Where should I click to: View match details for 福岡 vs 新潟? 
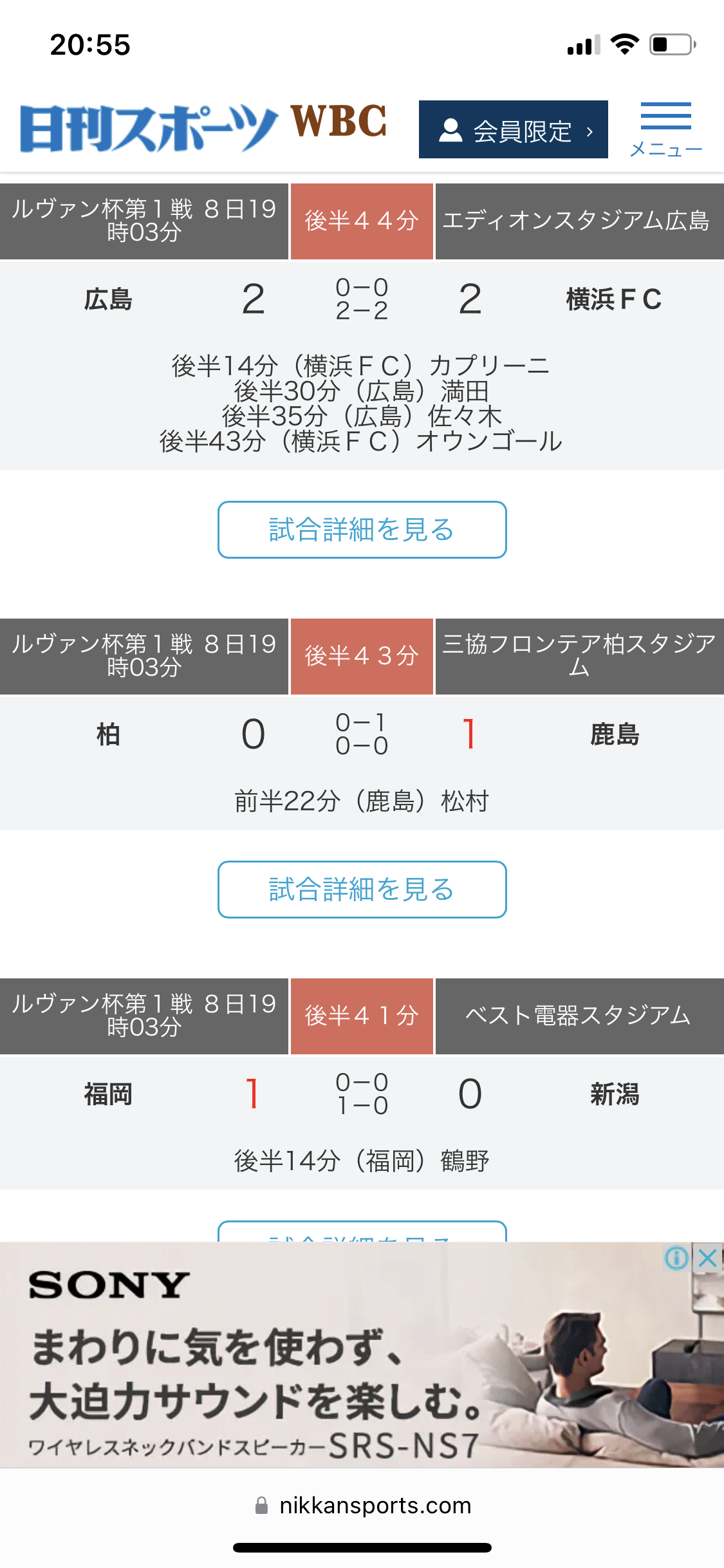362,1231
